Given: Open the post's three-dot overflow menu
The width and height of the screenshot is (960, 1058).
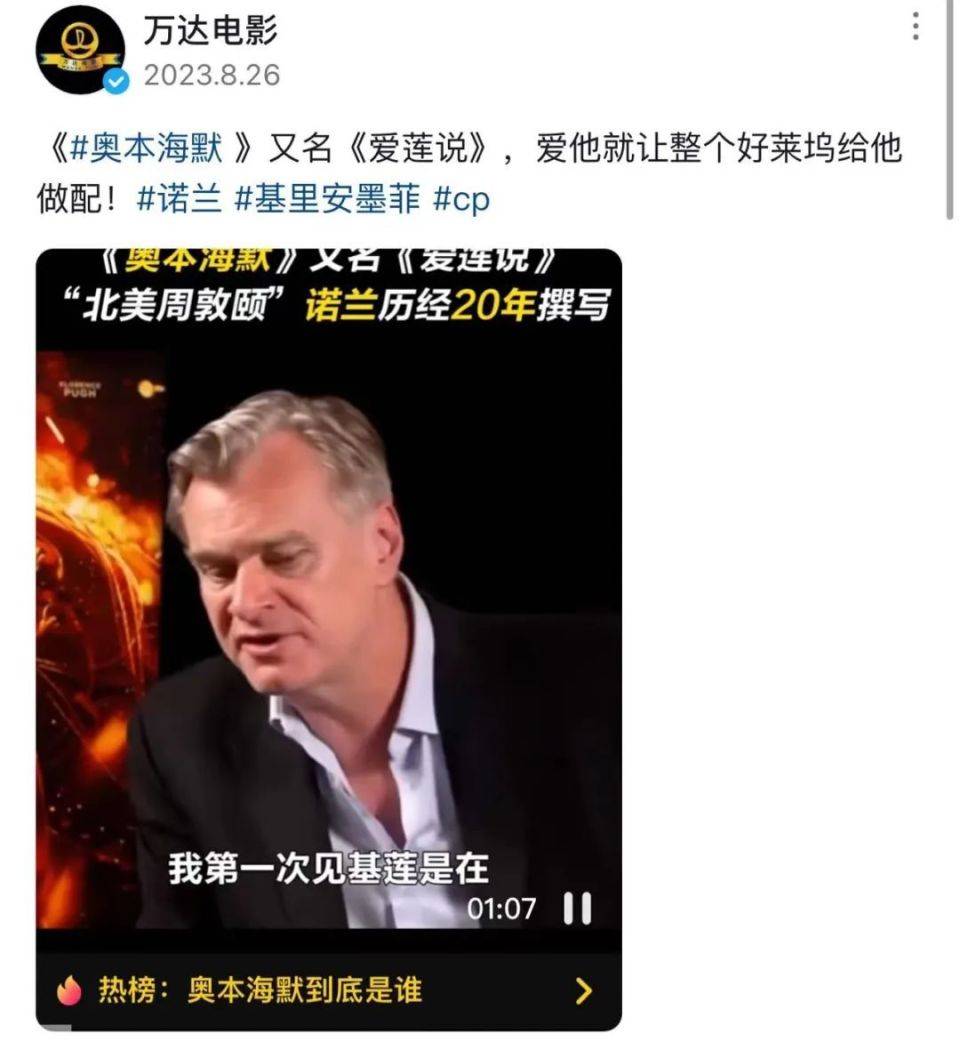Looking at the screenshot, I should (915, 27).
